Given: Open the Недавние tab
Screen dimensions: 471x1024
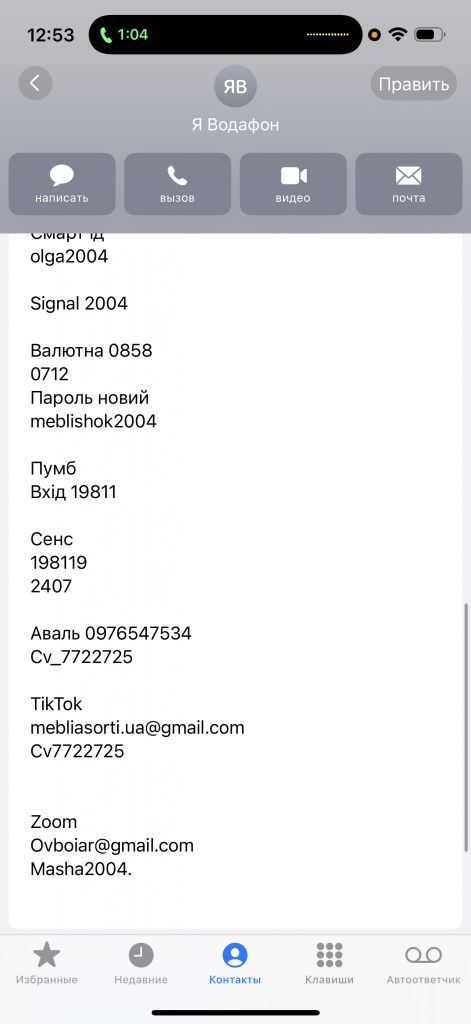Looking at the screenshot, I should point(140,964).
